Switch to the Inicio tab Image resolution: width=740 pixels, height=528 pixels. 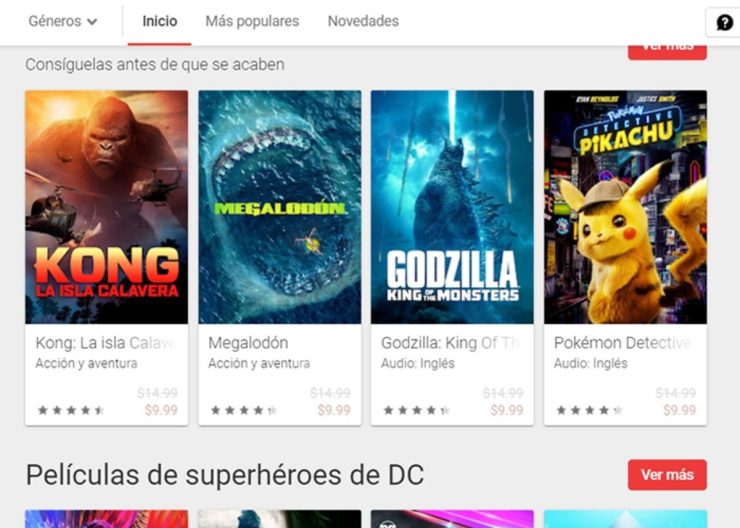[159, 21]
